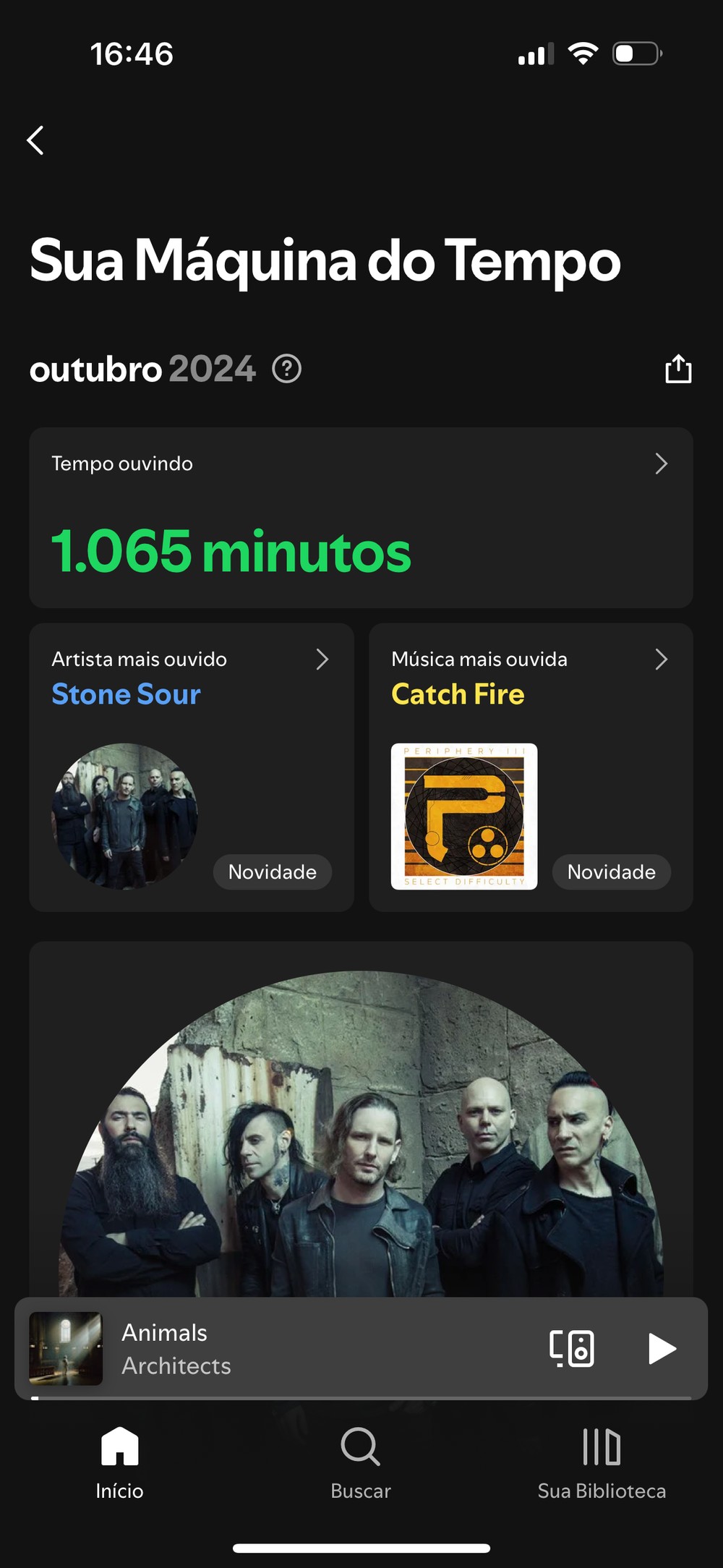Open the large Stone Sour artist card
Viewport: 723px width, 1568px height.
point(361,1128)
